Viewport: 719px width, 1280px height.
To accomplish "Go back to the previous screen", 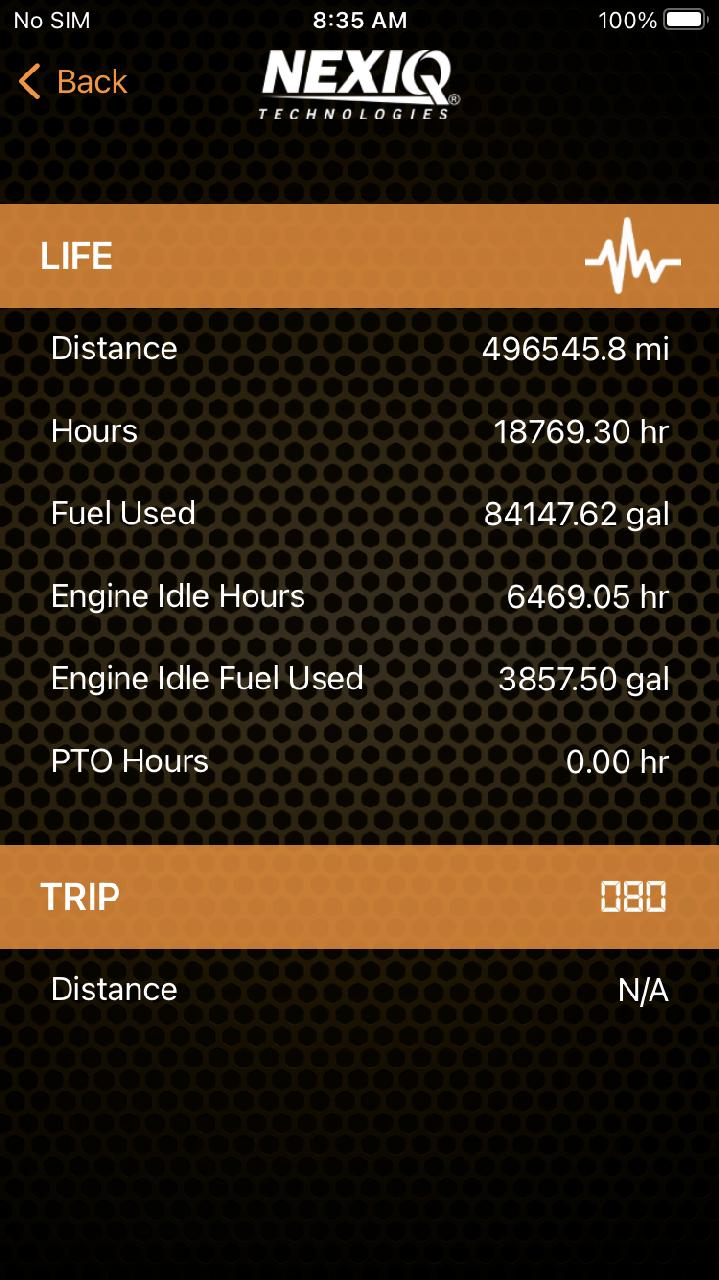I will click(73, 82).
